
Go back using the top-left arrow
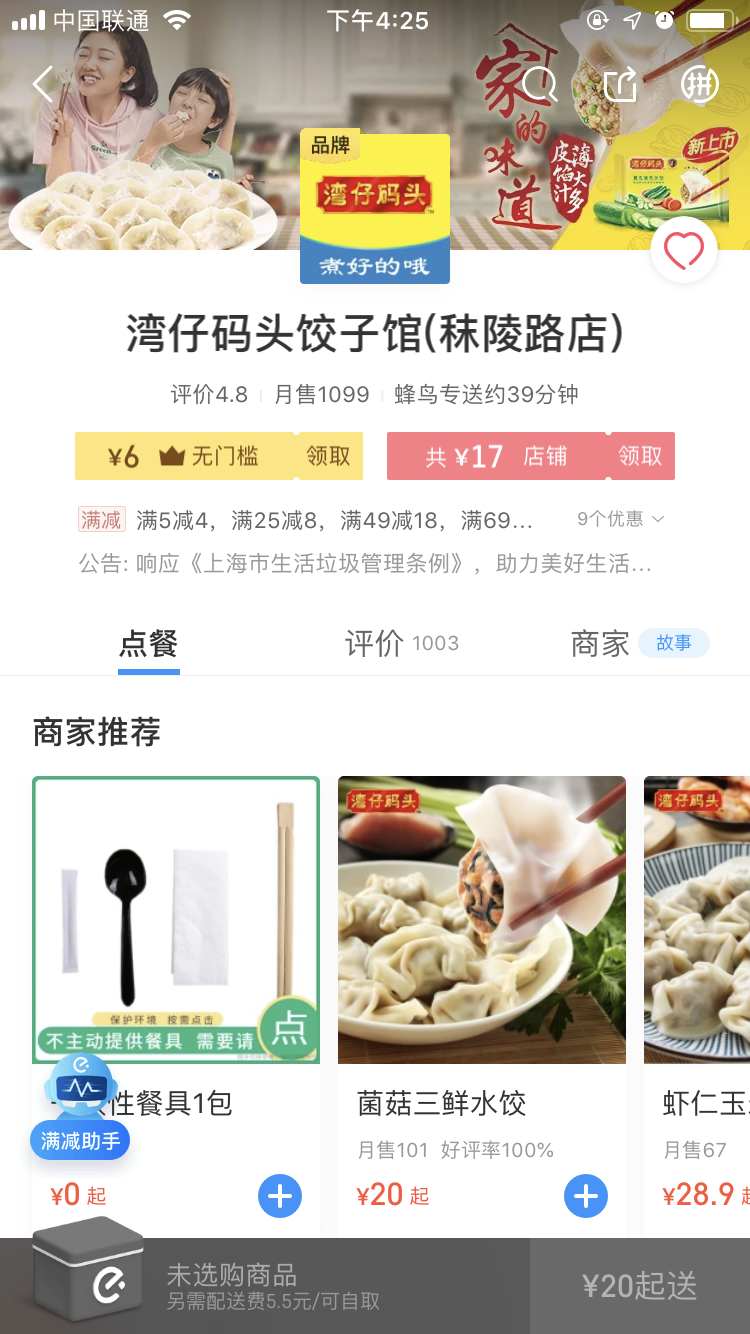[42, 85]
